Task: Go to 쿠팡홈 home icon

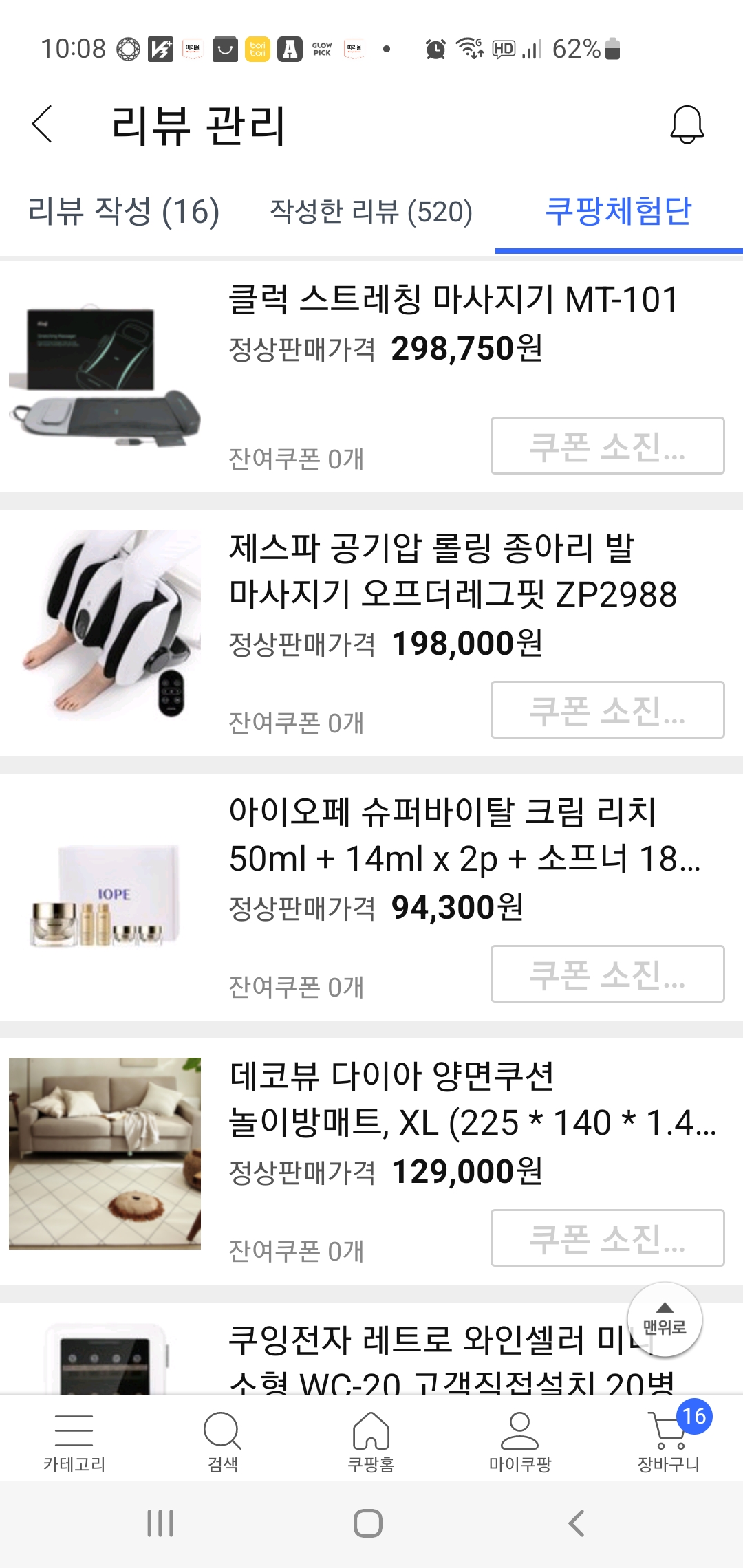Action: (371, 1429)
